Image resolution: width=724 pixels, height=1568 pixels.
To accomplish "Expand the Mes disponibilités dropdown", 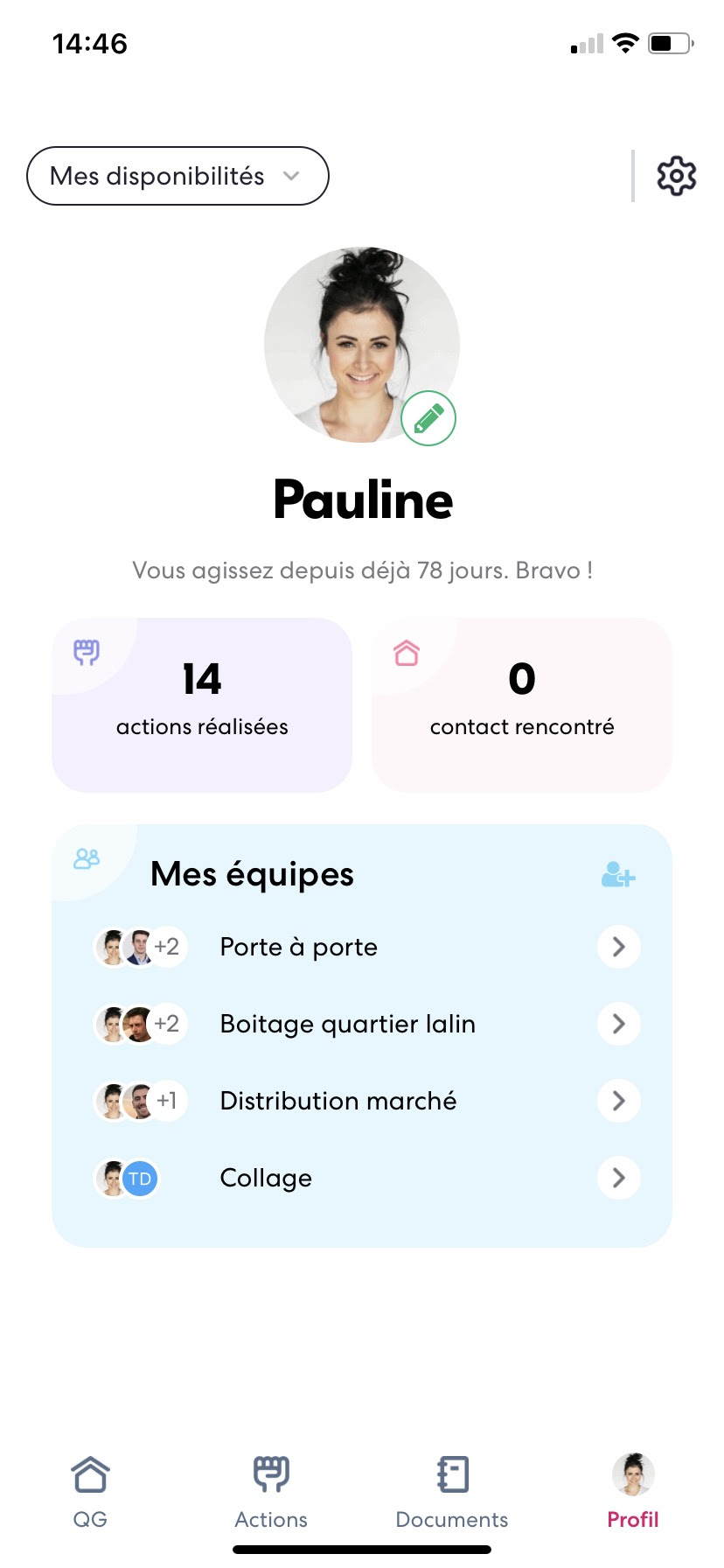I will tap(178, 176).
